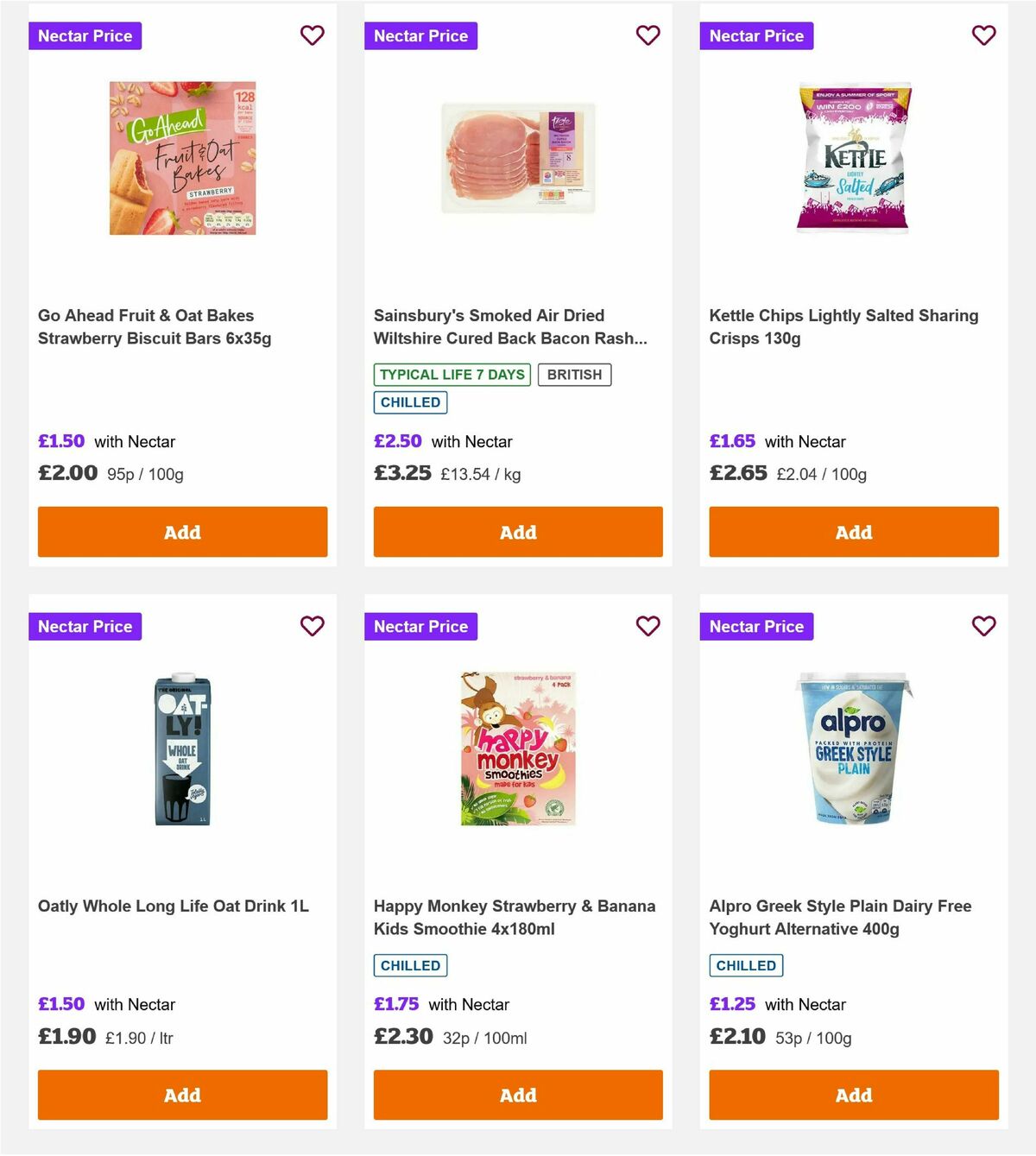Open the Nectar Price badge on Kettle Chips
1036x1156 pixels.
756,35
